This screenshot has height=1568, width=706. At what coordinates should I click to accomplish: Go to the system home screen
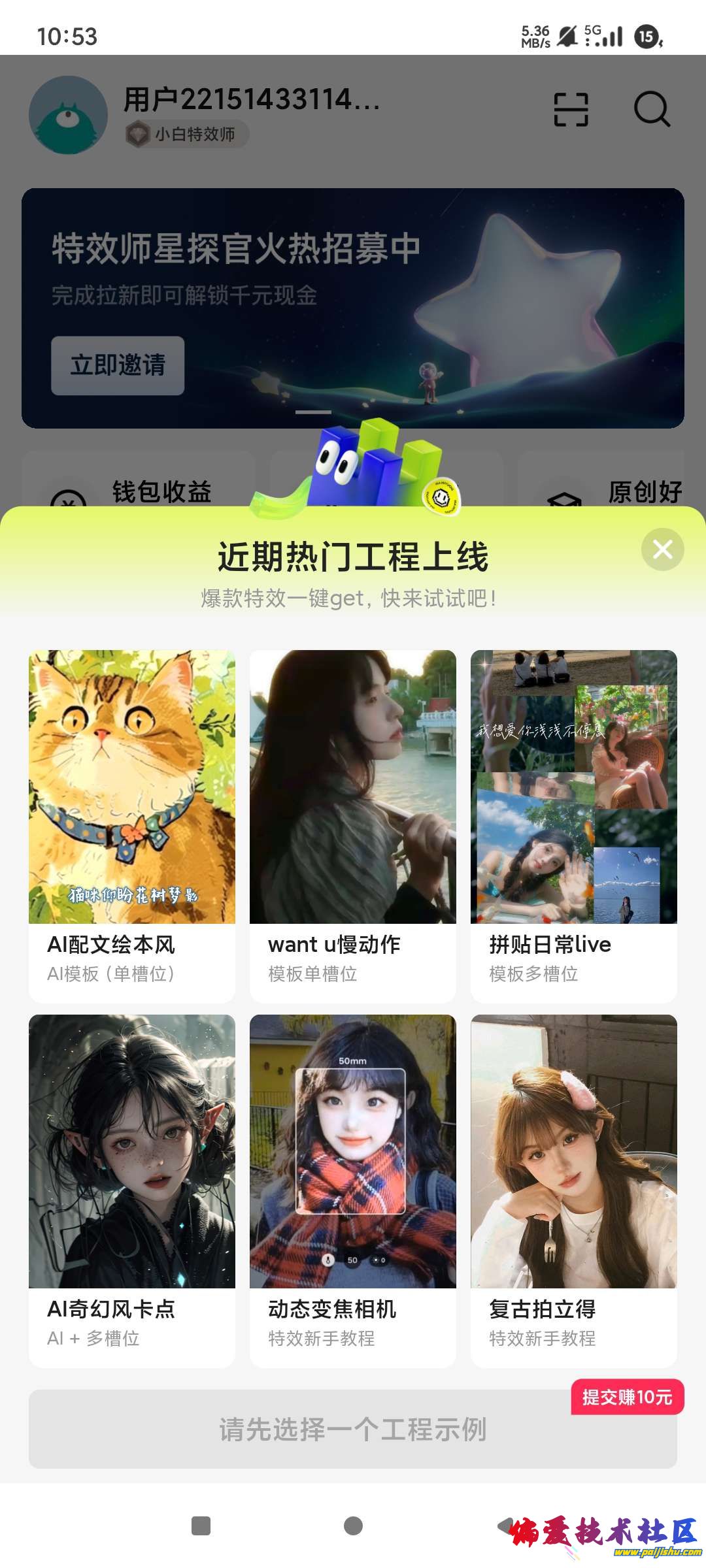tap(353, 1526)
